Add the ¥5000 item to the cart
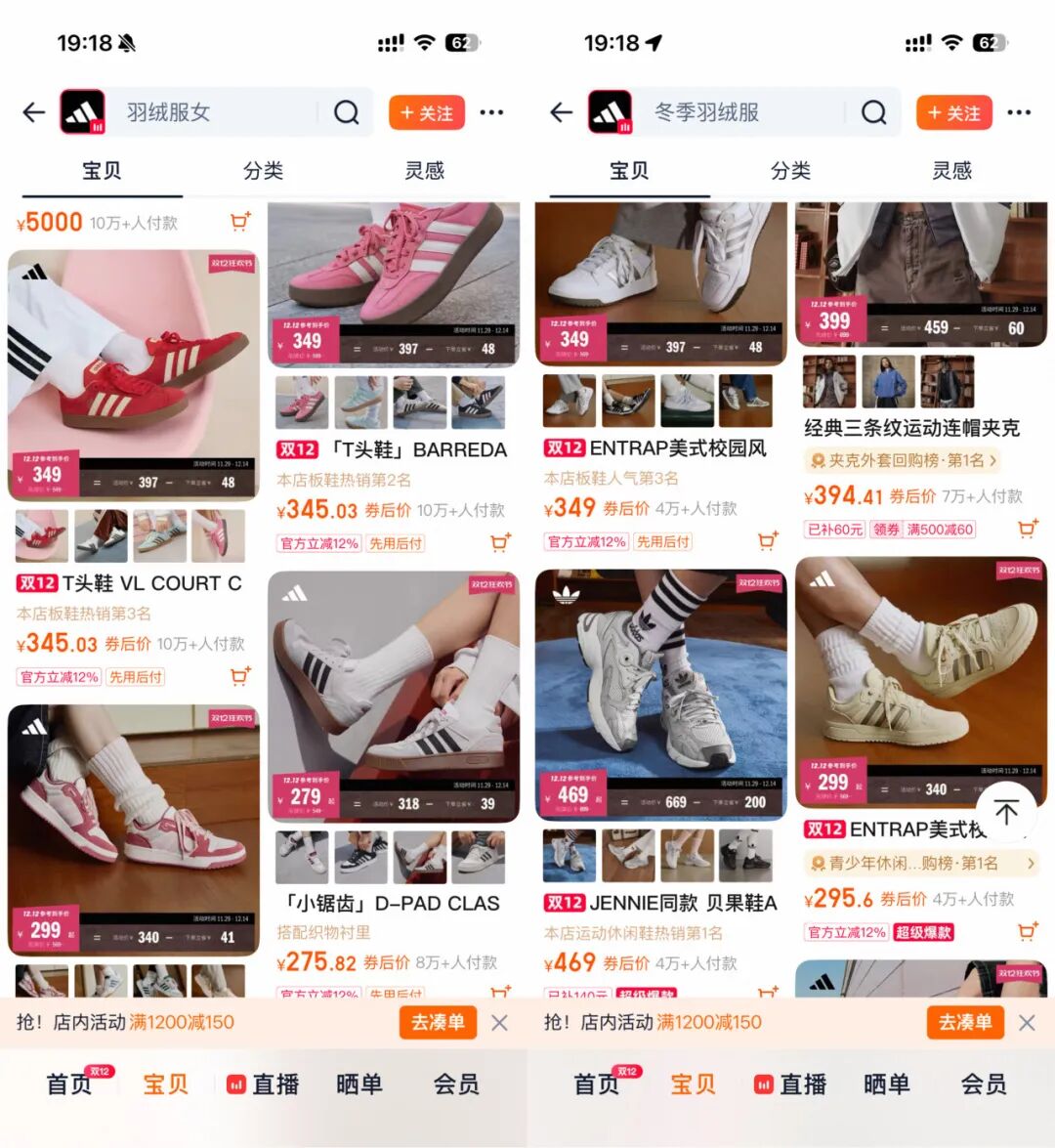The height and width of the screenshot is (1148, 1055). [x=240, y=222]
